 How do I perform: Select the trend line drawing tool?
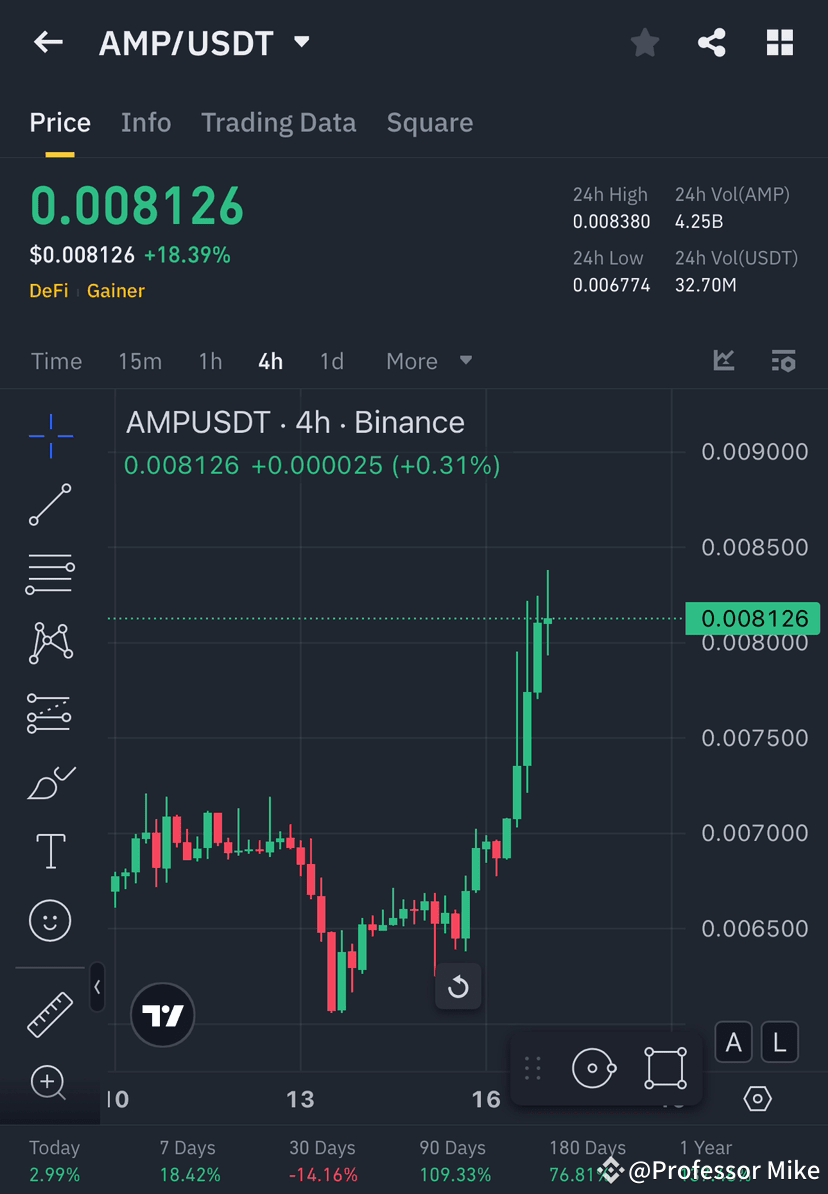[x=50, y=505]
